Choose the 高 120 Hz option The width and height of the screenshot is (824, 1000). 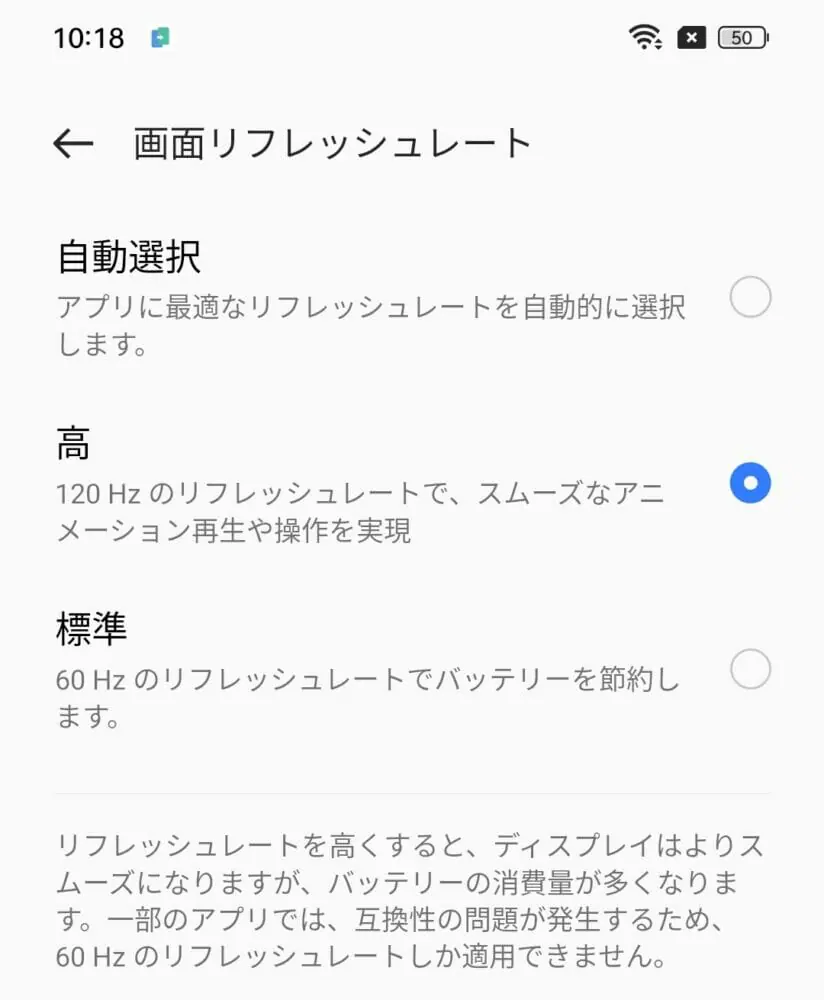[750, 484]
